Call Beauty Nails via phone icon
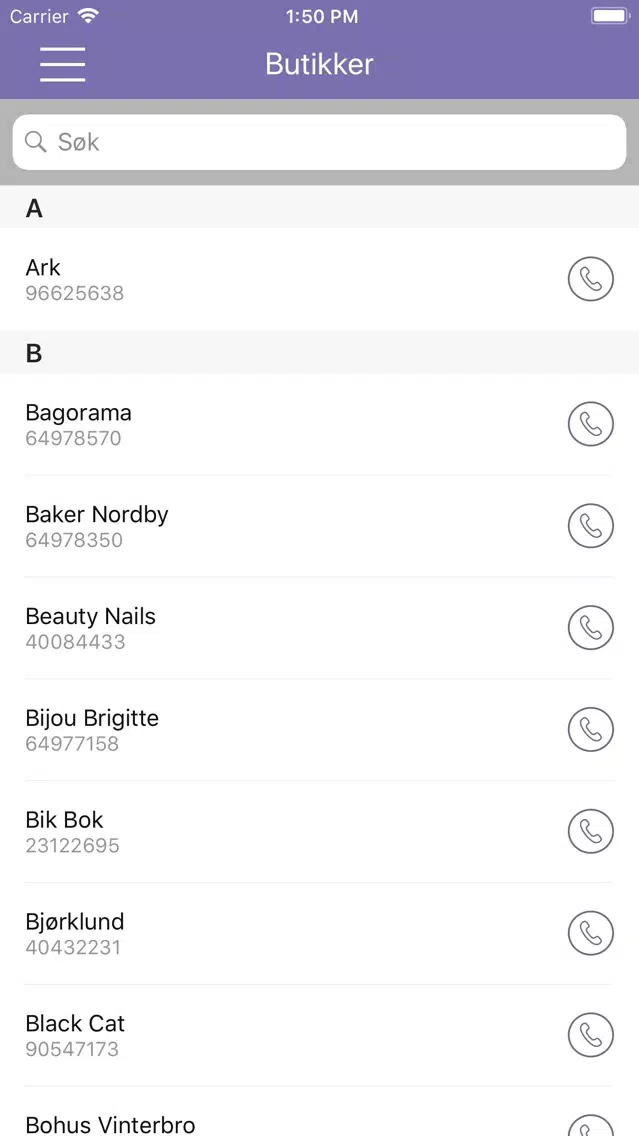The width and height of the screenshot is (639, 1136). coord(590,628)
